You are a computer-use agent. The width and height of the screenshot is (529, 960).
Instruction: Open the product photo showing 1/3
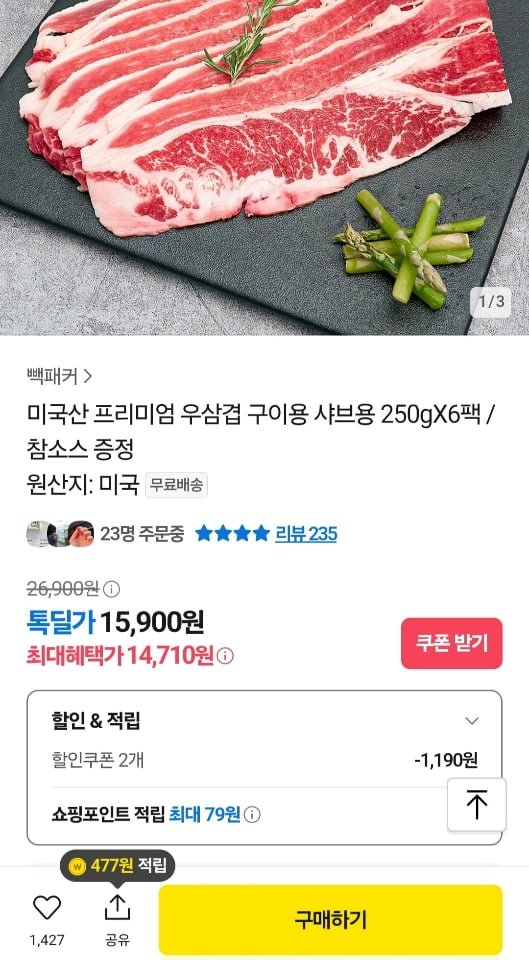click(264, 167)
